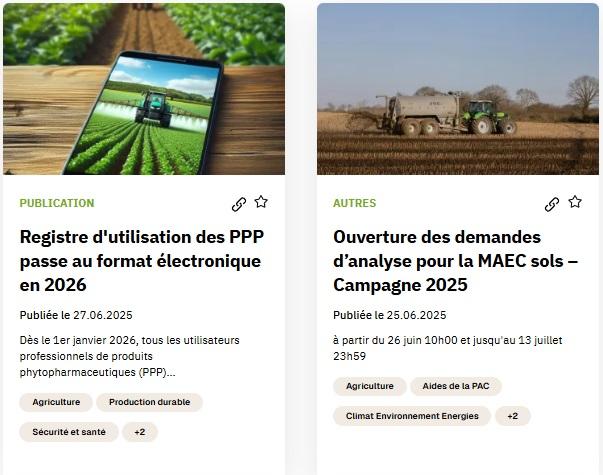Expand +2 tags beside Climat Environnement Energies
Viewport: 603px width, 475px height.
click(513, 416)
